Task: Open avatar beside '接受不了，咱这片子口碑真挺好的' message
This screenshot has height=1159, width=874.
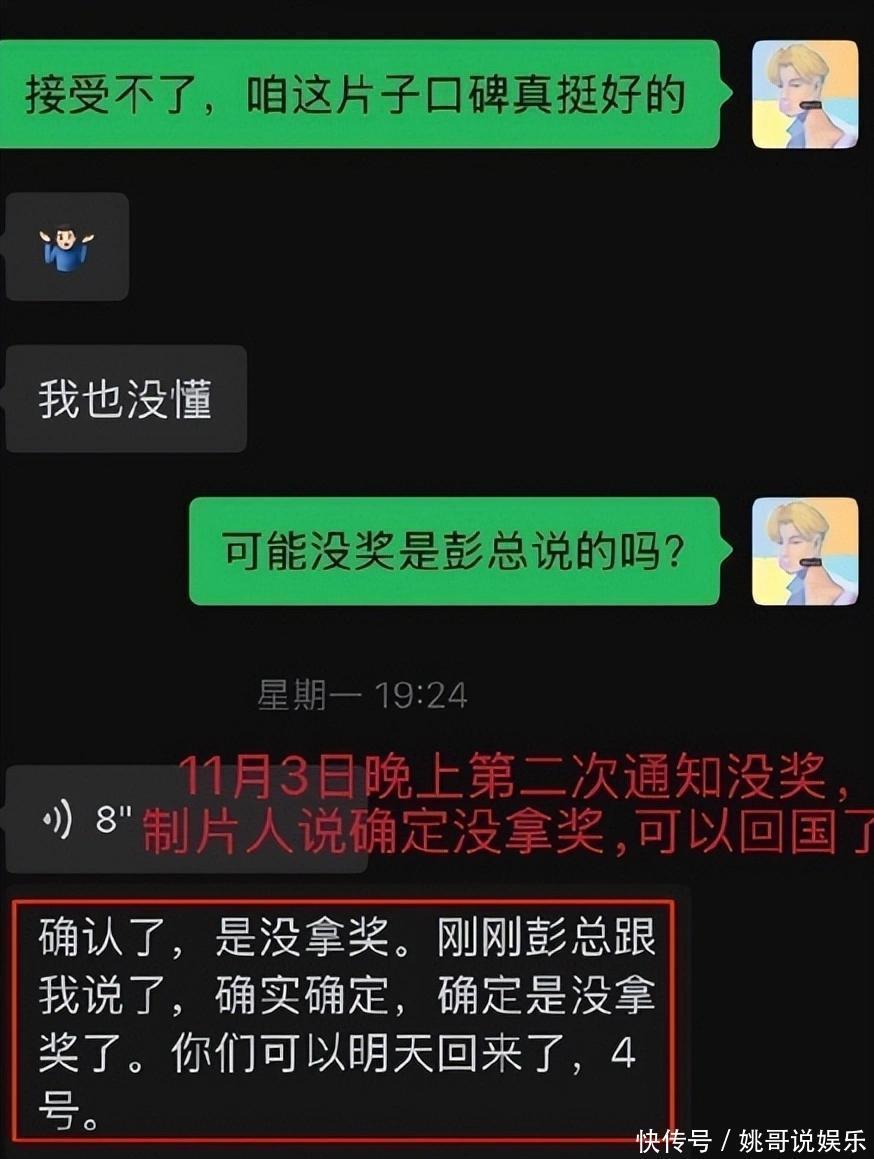Action: point(804,94)
